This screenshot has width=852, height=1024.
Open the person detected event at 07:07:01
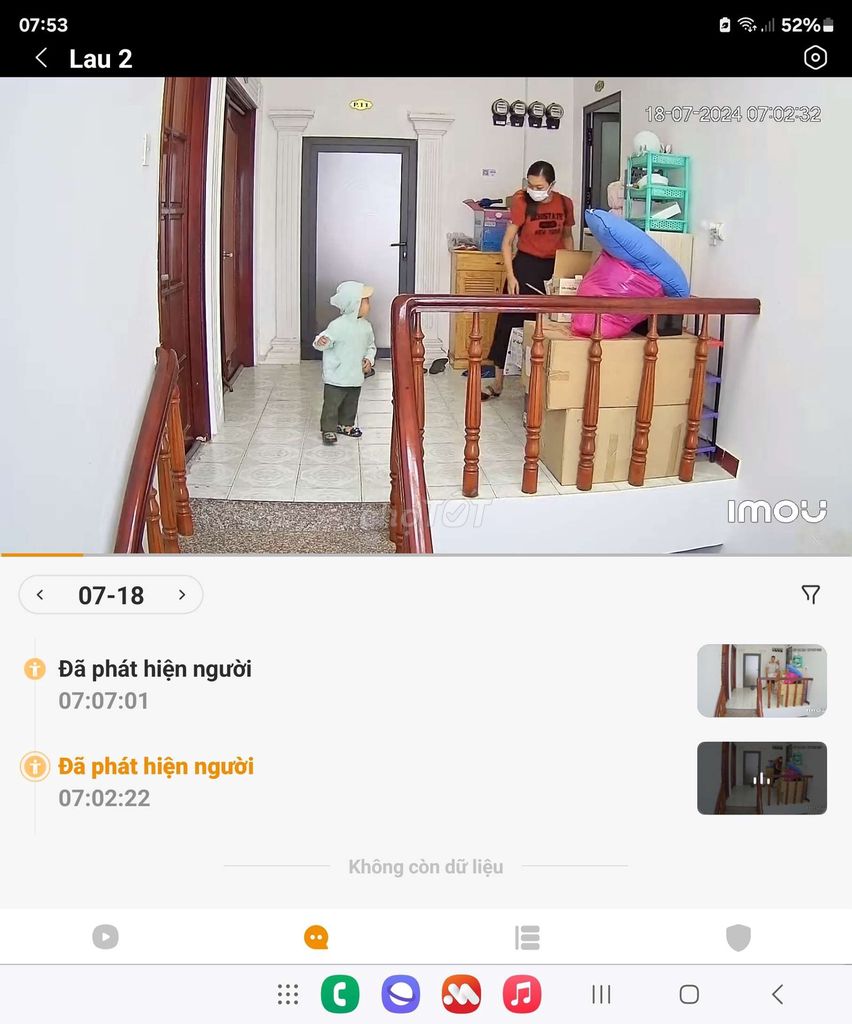155,683
